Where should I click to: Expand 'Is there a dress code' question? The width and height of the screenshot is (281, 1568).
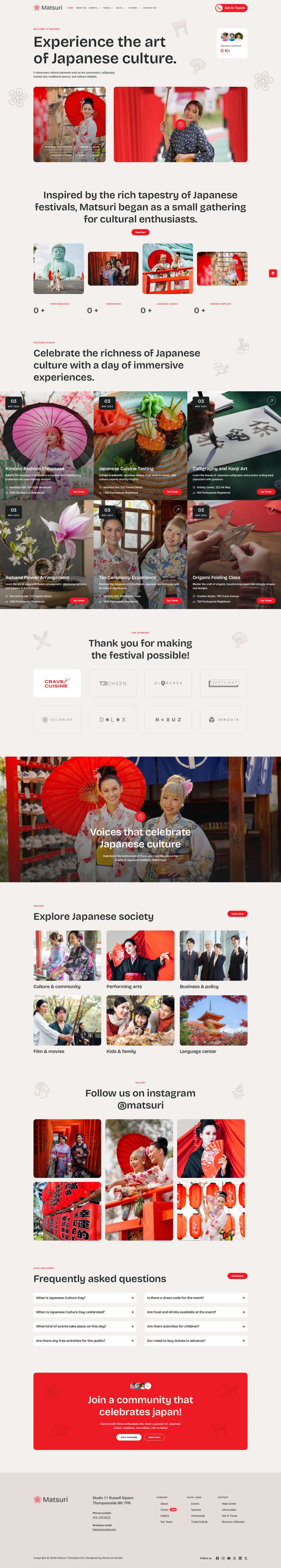click(x=195, y=1298)
